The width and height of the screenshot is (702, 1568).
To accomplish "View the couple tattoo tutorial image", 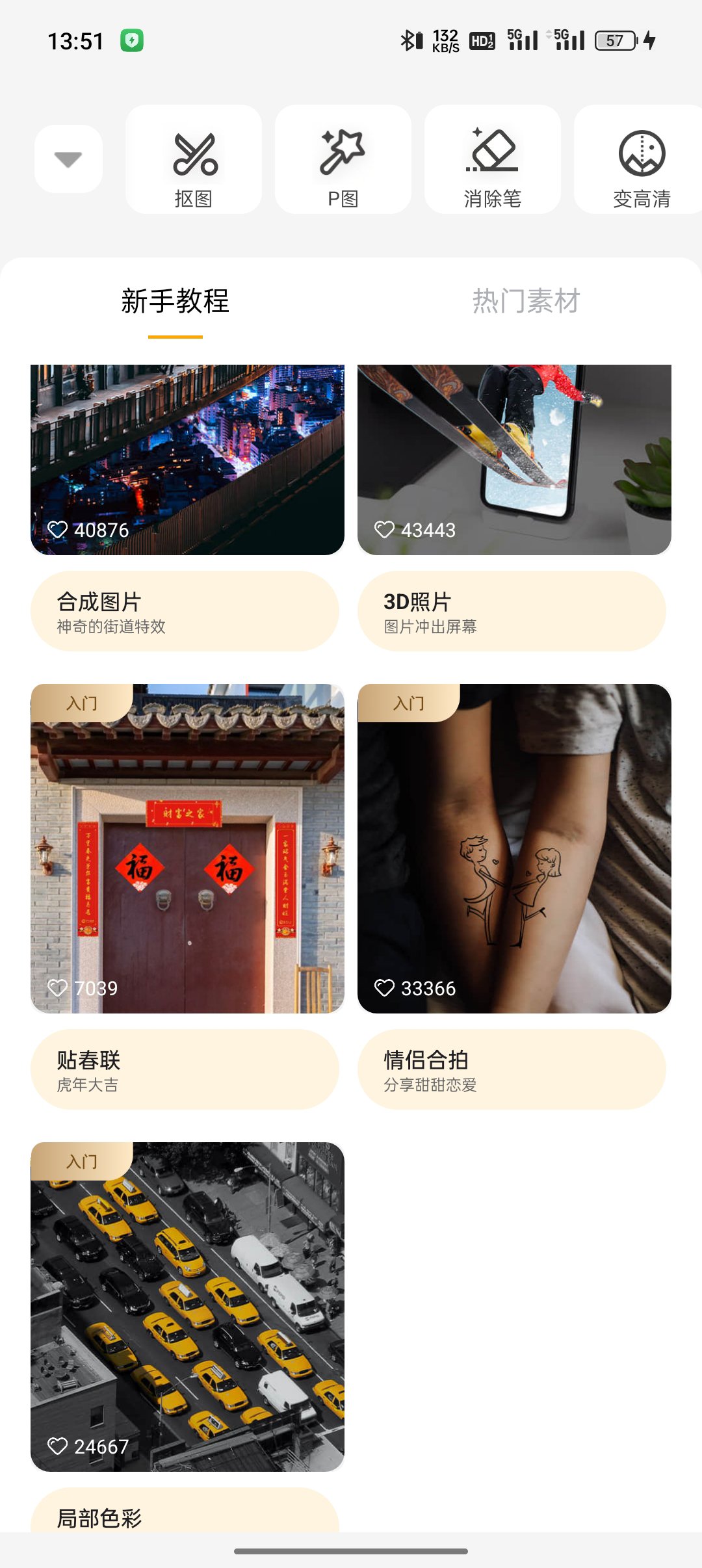I will click(x=514, y=848).
